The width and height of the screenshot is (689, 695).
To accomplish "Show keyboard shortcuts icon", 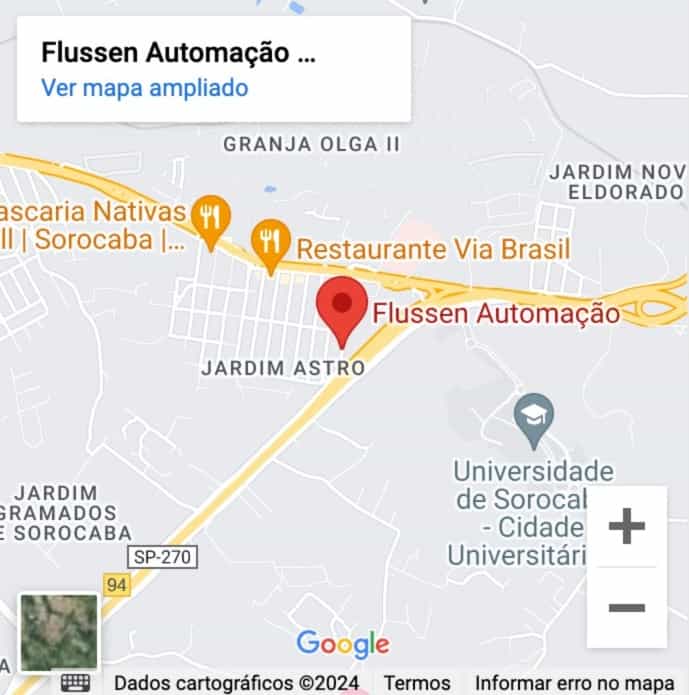I will (76, 683).
